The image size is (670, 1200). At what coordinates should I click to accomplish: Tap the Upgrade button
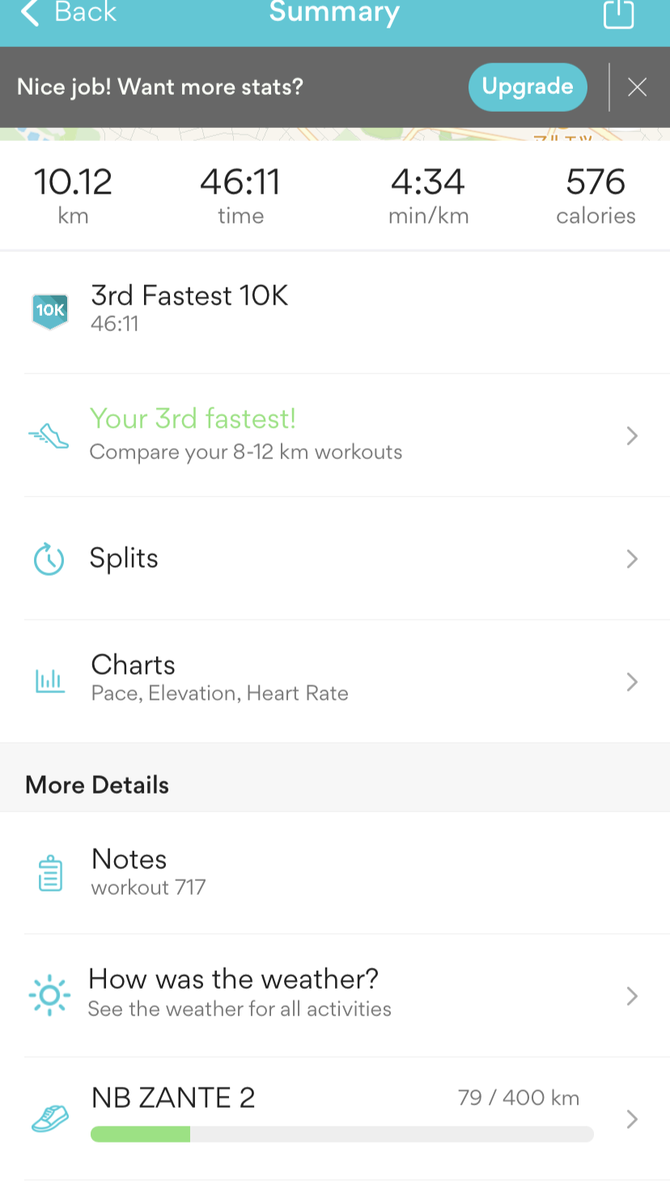tap(527, 87)
